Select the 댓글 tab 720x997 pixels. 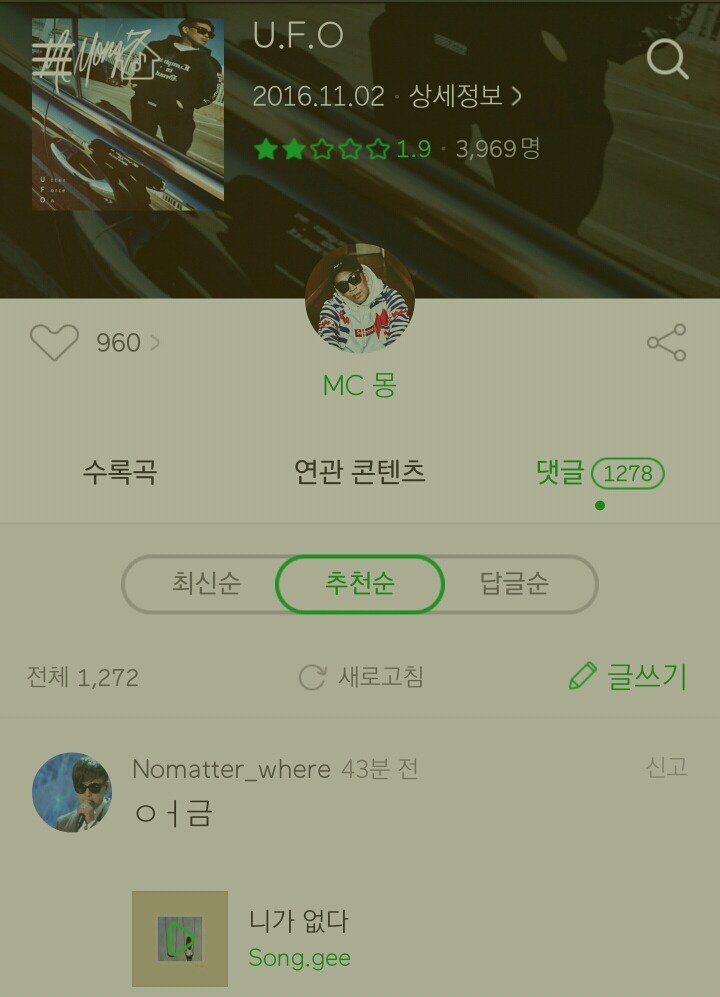point(599,474)
